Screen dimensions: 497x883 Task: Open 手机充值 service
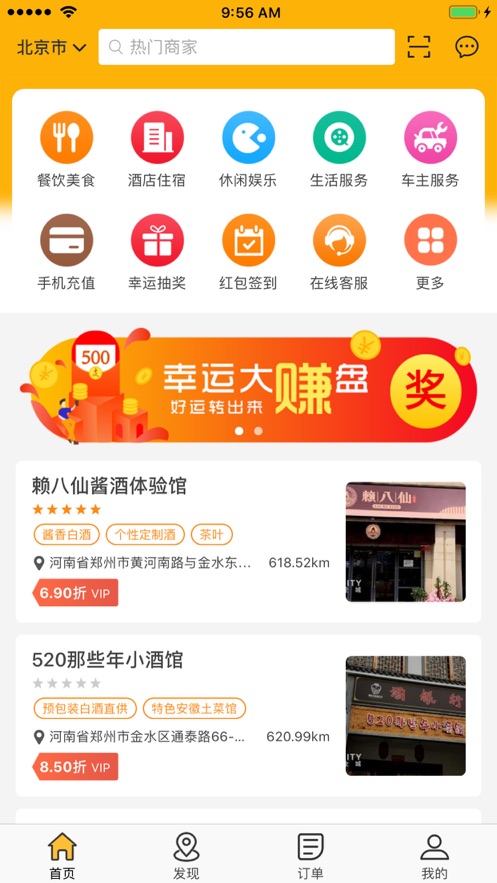(66, 252)
